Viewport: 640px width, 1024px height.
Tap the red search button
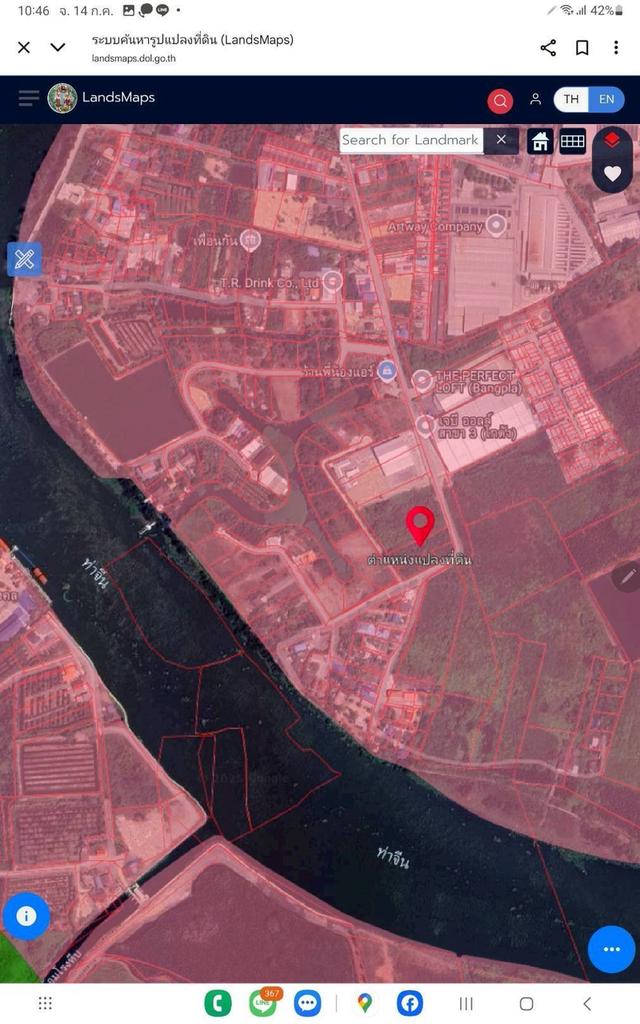500,100
